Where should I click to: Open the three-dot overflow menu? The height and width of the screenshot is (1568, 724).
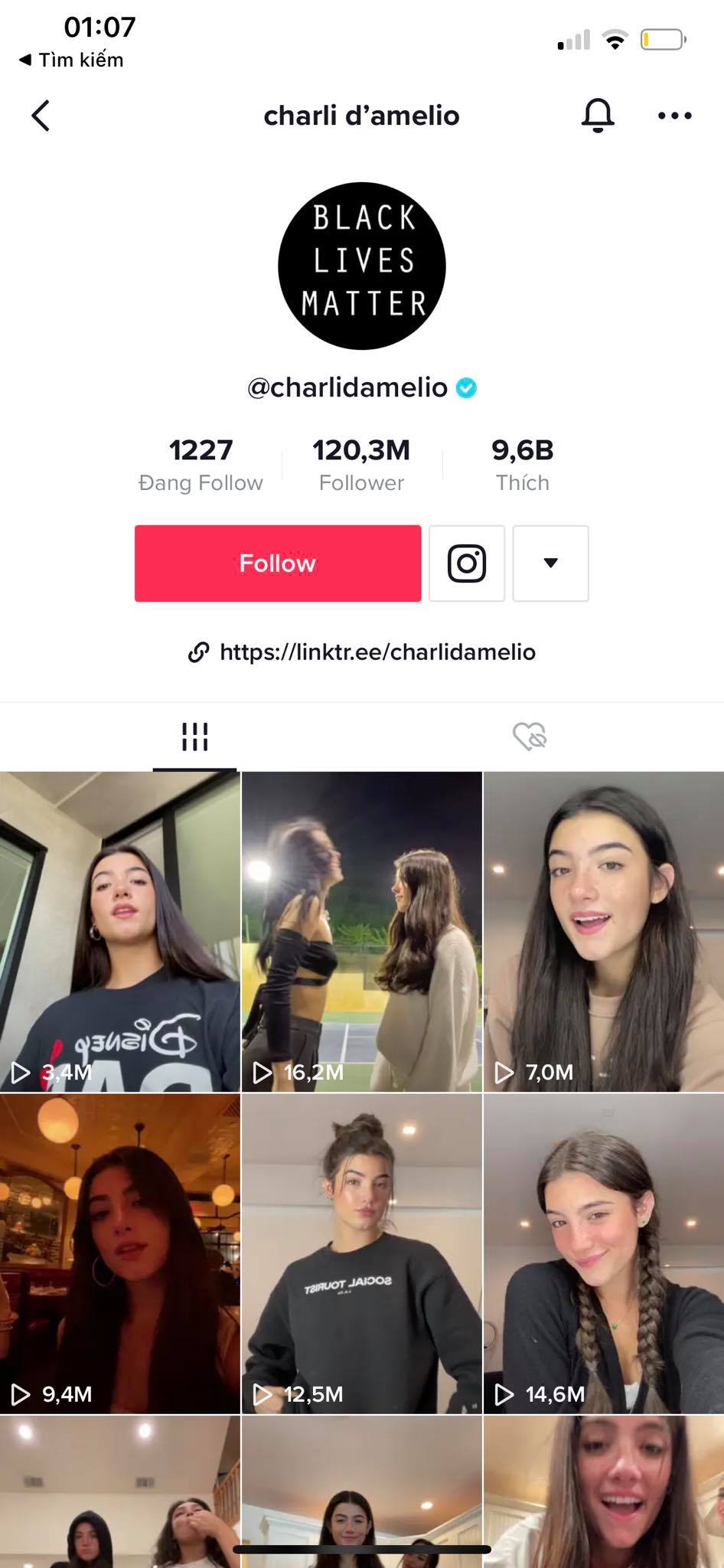coord(675,116)
